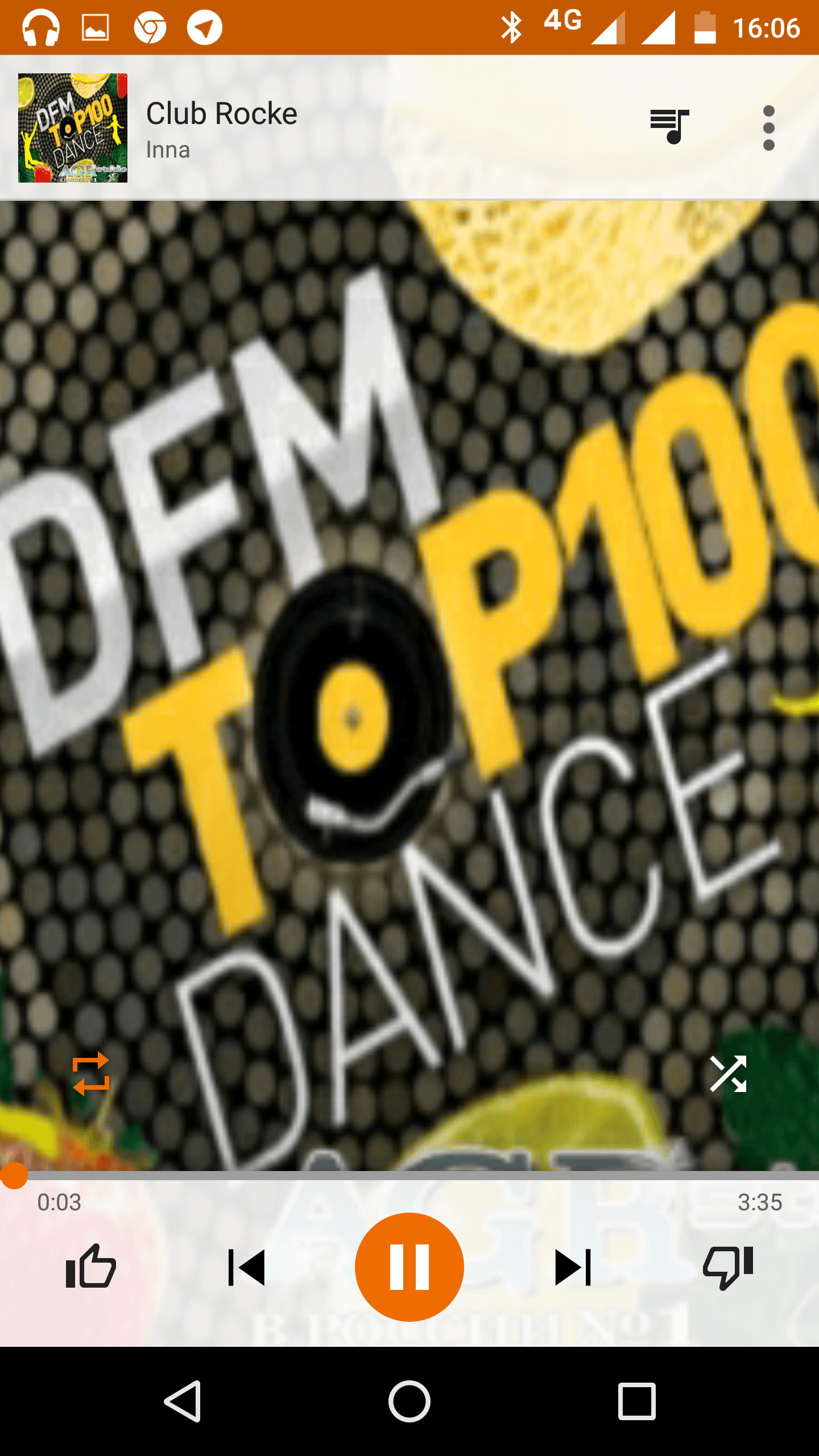
Task: Tap the DFM Top 100 album thumbnail
Action: pyautogui.click(x=73, y=128)
